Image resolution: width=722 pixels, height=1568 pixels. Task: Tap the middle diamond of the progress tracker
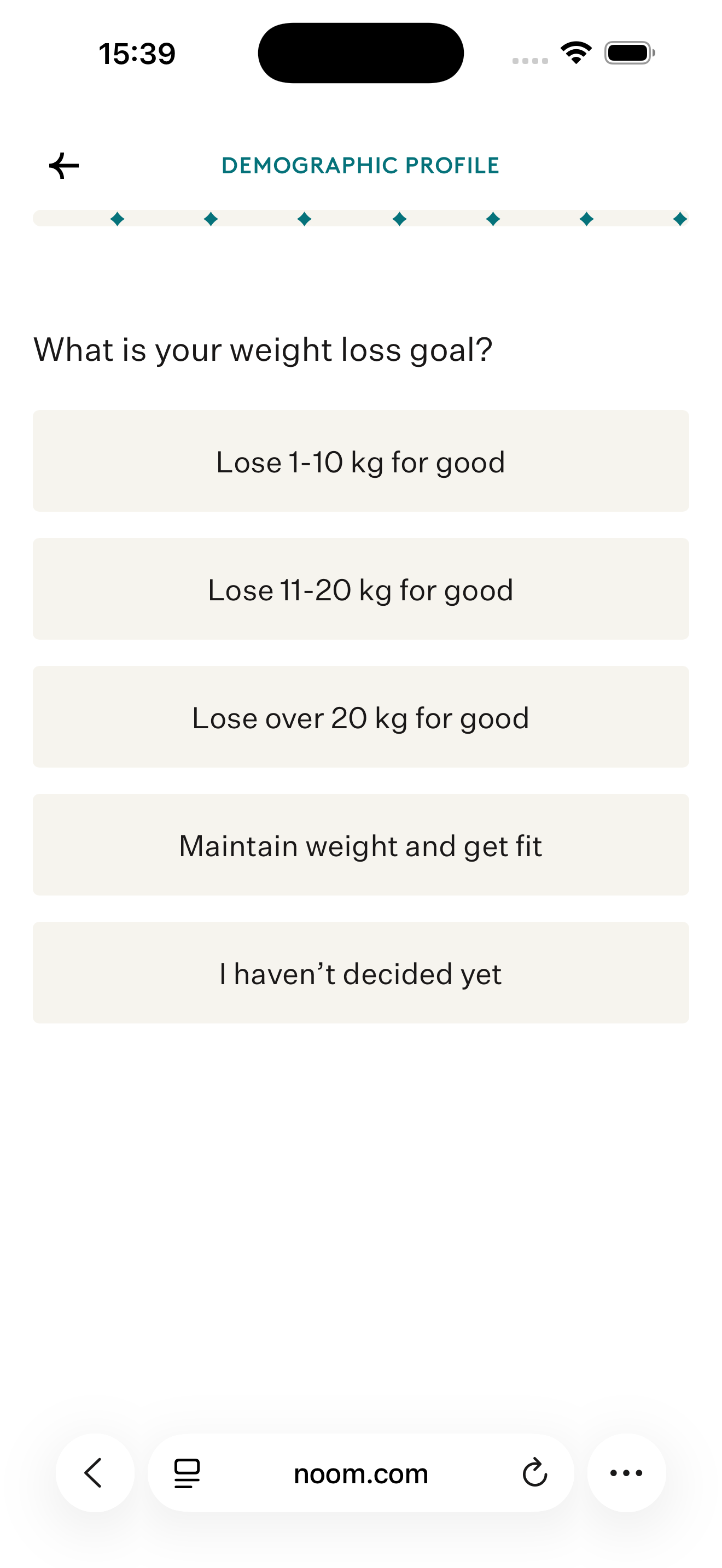tap(399, 219)
